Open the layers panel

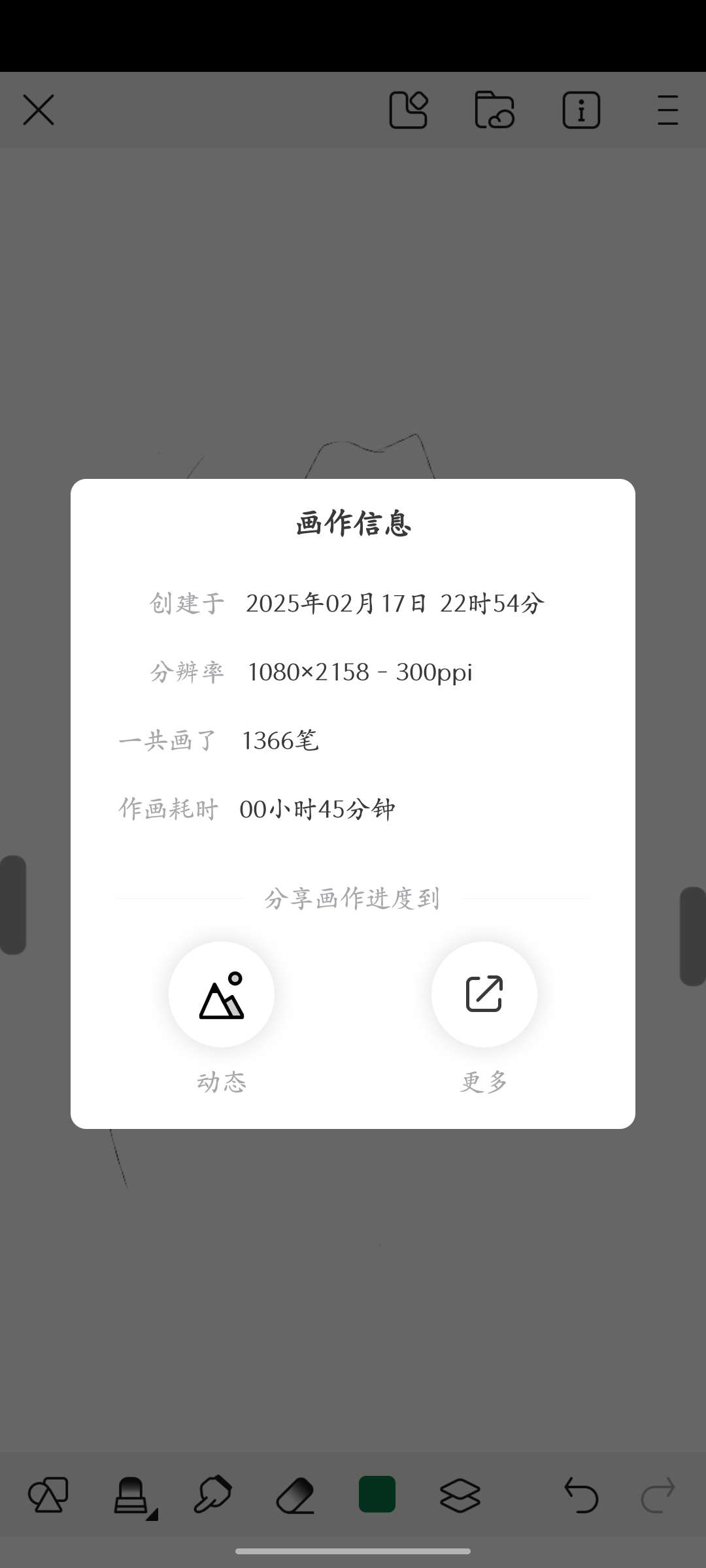click(460, 1495)
